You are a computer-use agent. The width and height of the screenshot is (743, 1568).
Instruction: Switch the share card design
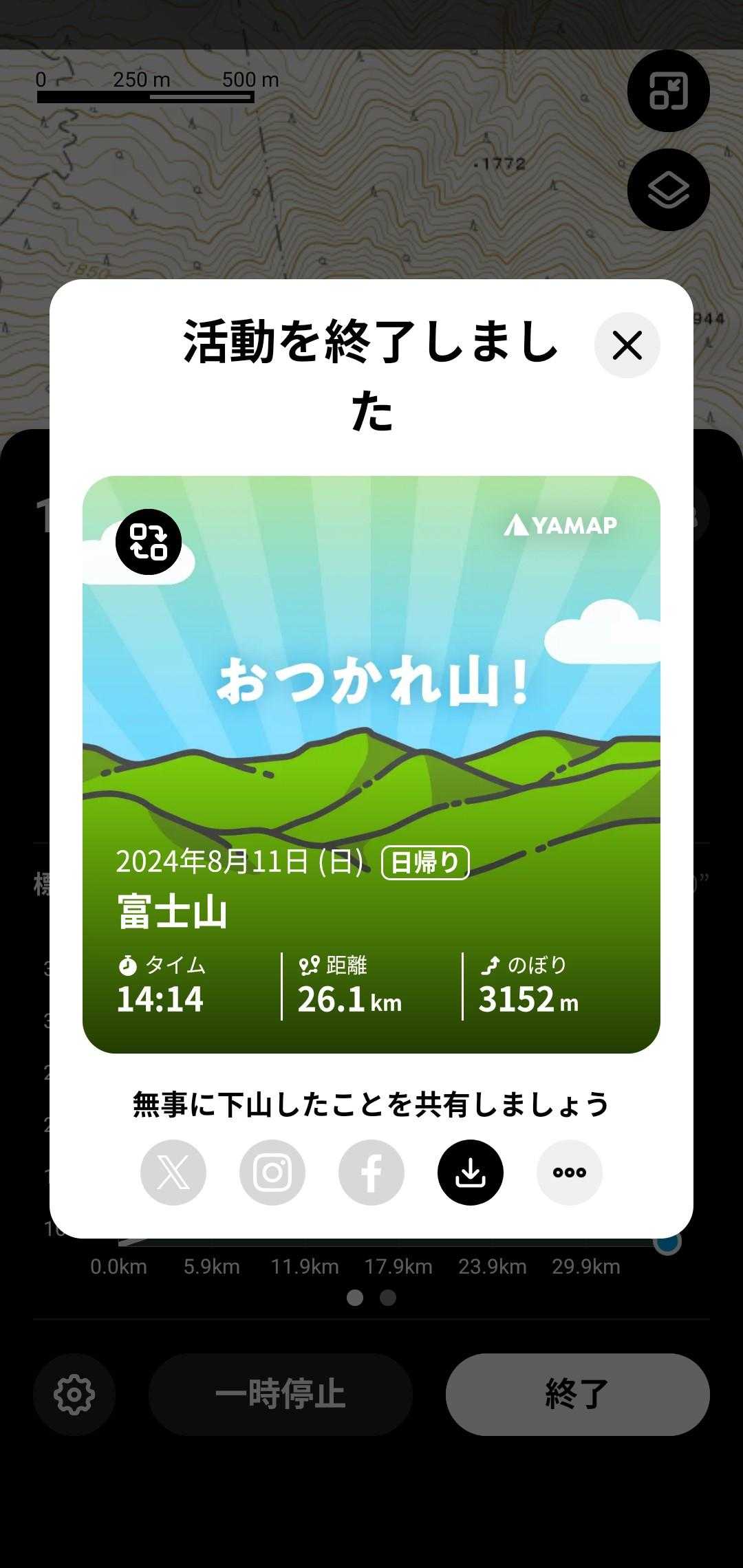click(x=149, y=542)
